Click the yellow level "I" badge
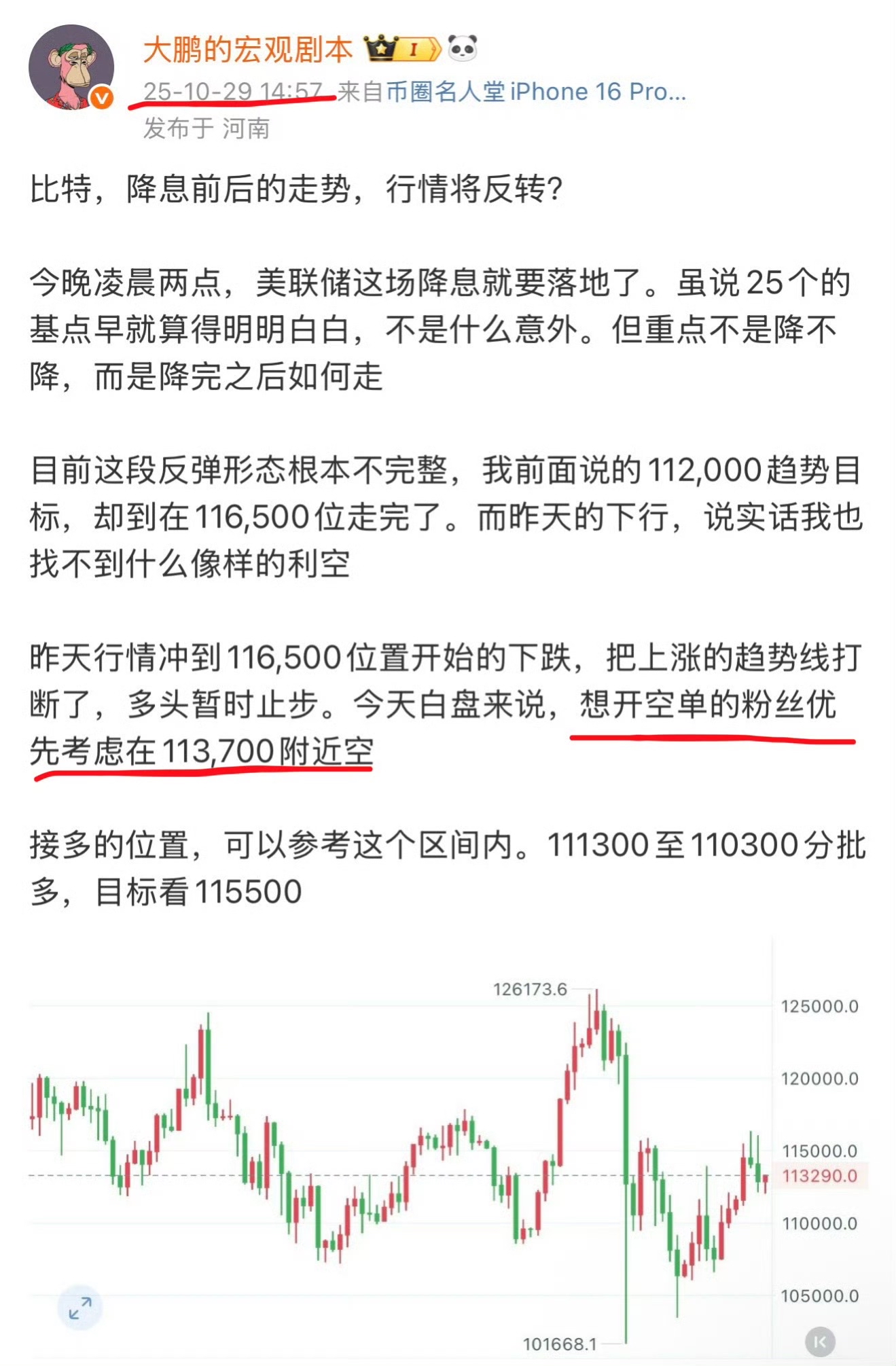Screen dimensions: 896x1366 412,48
